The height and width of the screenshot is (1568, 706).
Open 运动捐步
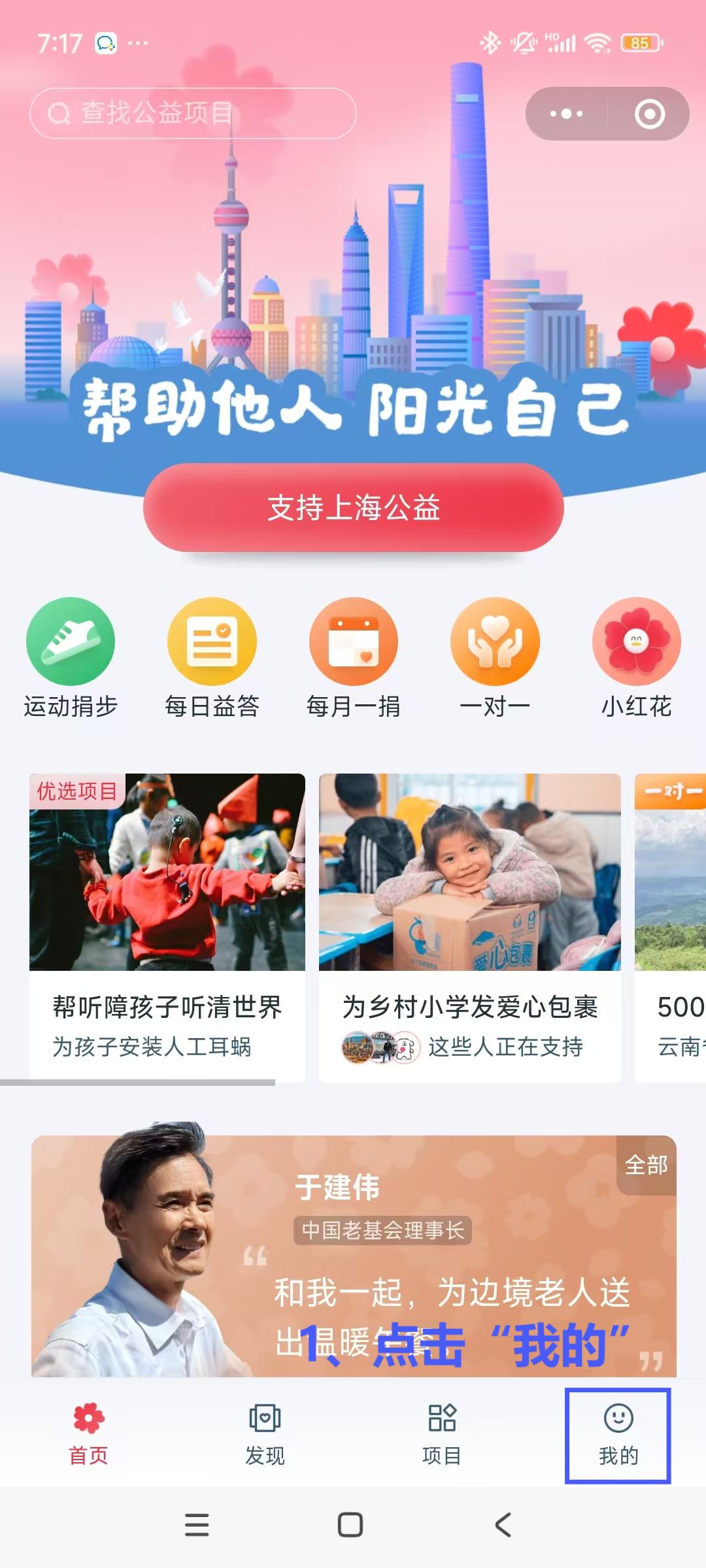[71, 657]
